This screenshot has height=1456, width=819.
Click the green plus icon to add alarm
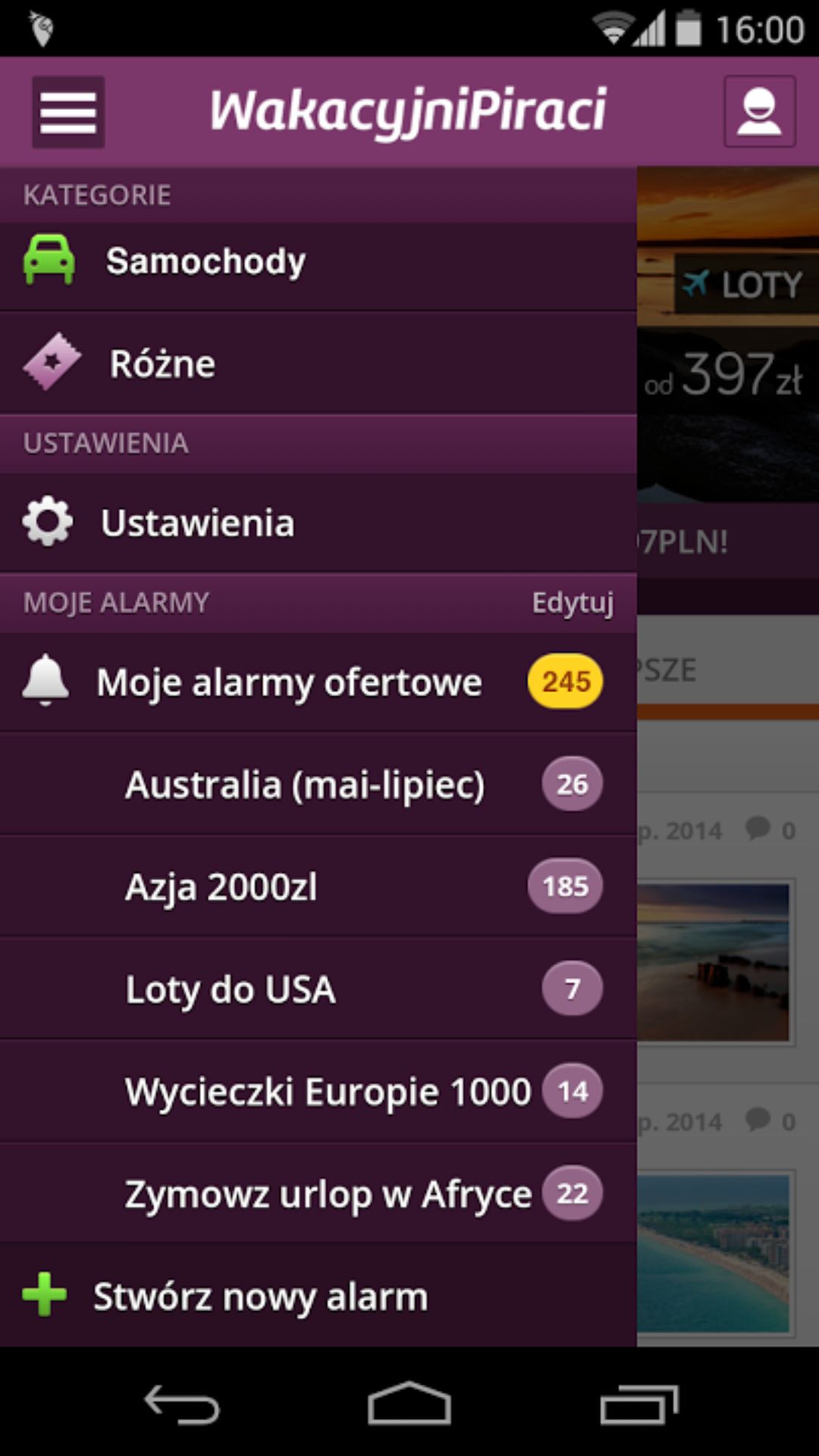(x=44, y=1294)
